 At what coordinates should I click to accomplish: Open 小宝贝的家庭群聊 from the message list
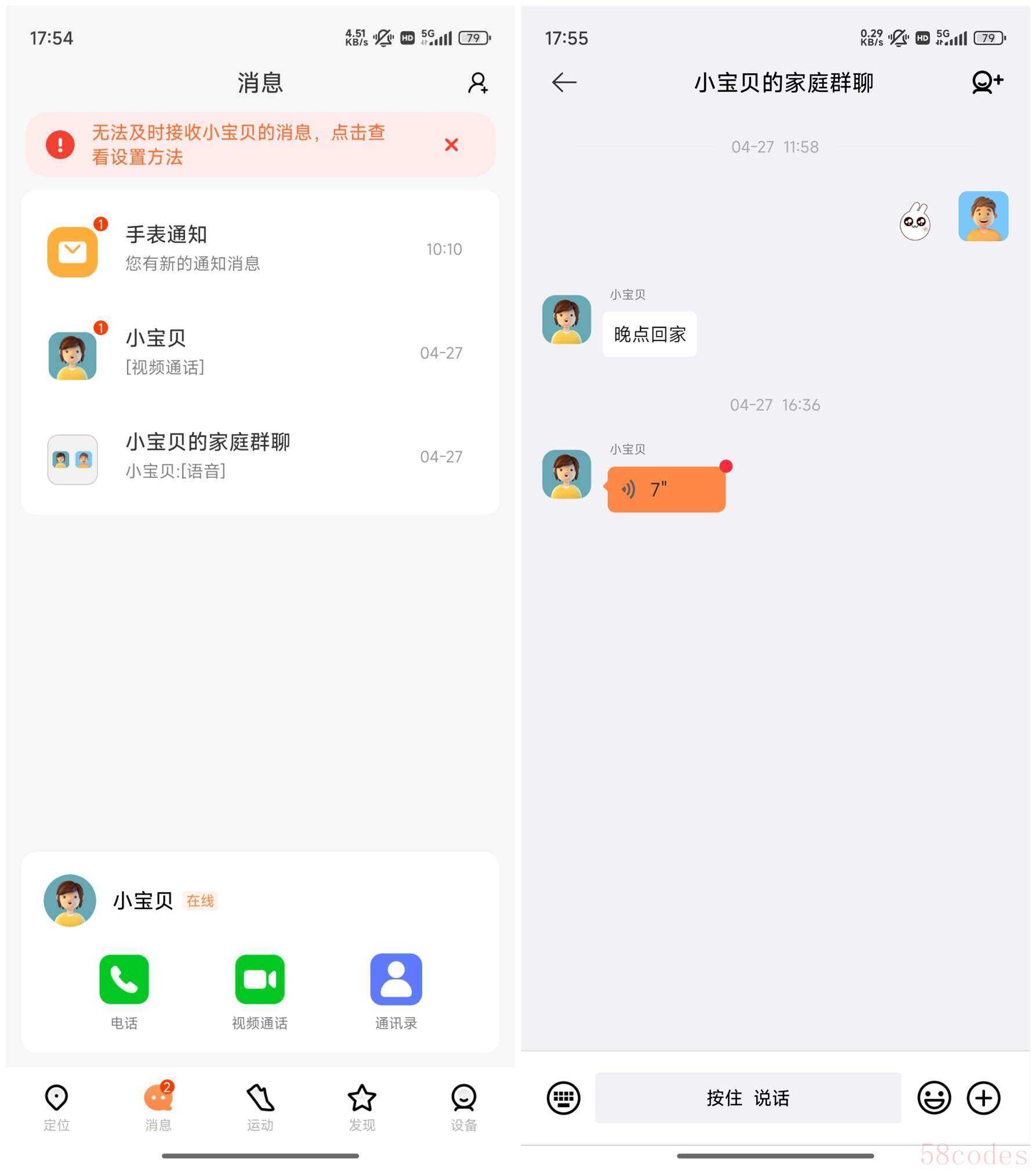click(x=260, y=457)
